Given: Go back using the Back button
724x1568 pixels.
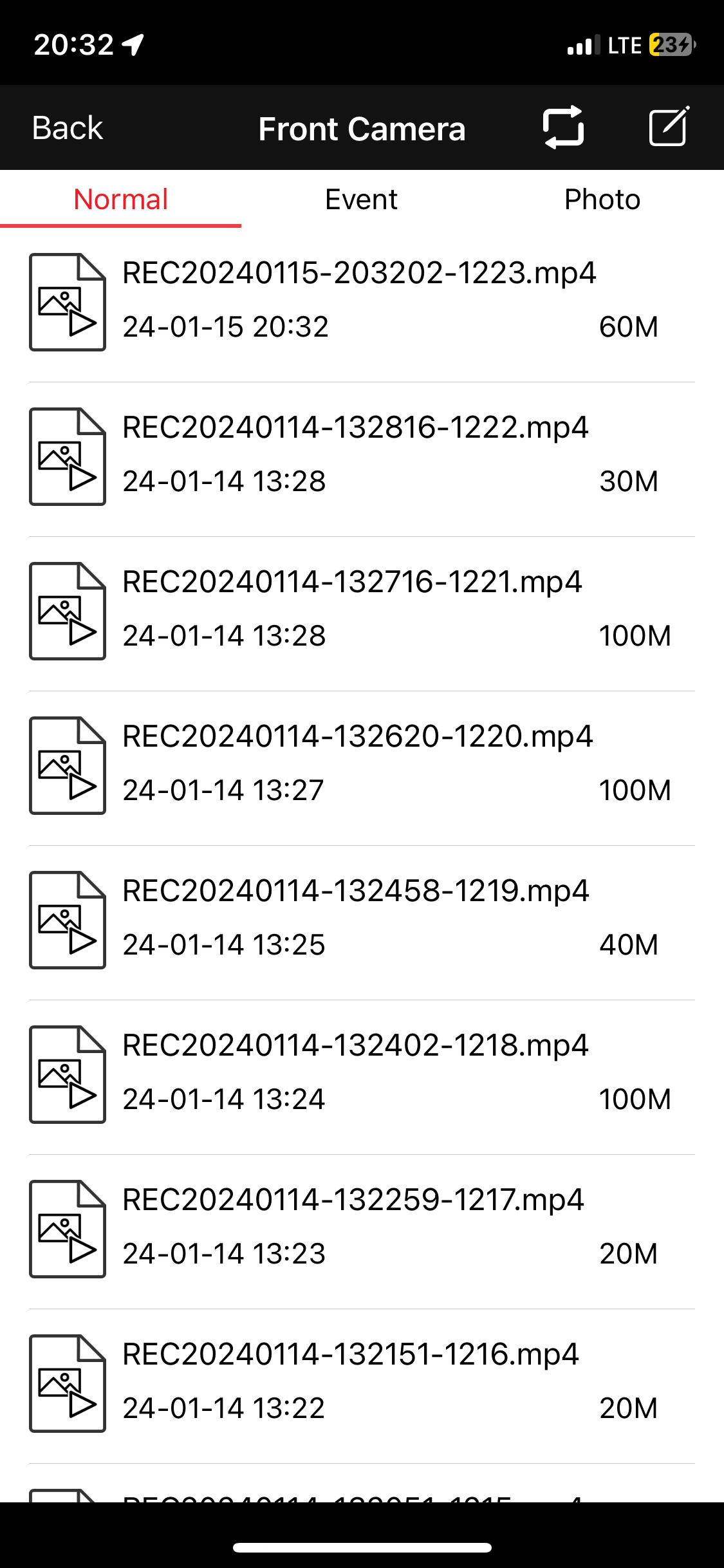Looking at the screenshot, I should coord(68,128).
